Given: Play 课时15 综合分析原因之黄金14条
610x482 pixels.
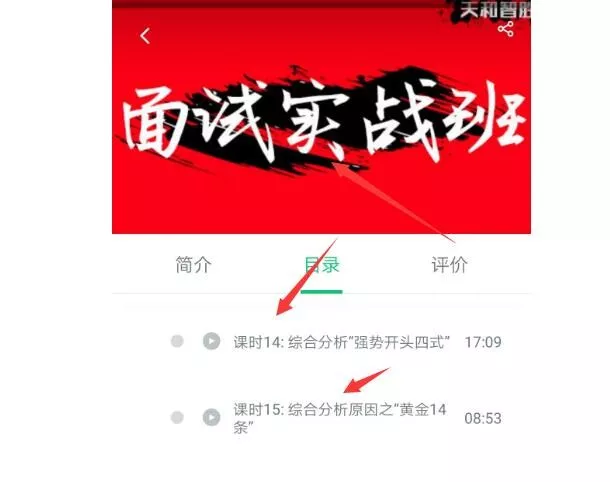Looking at the screenshot, I should 211,417.
